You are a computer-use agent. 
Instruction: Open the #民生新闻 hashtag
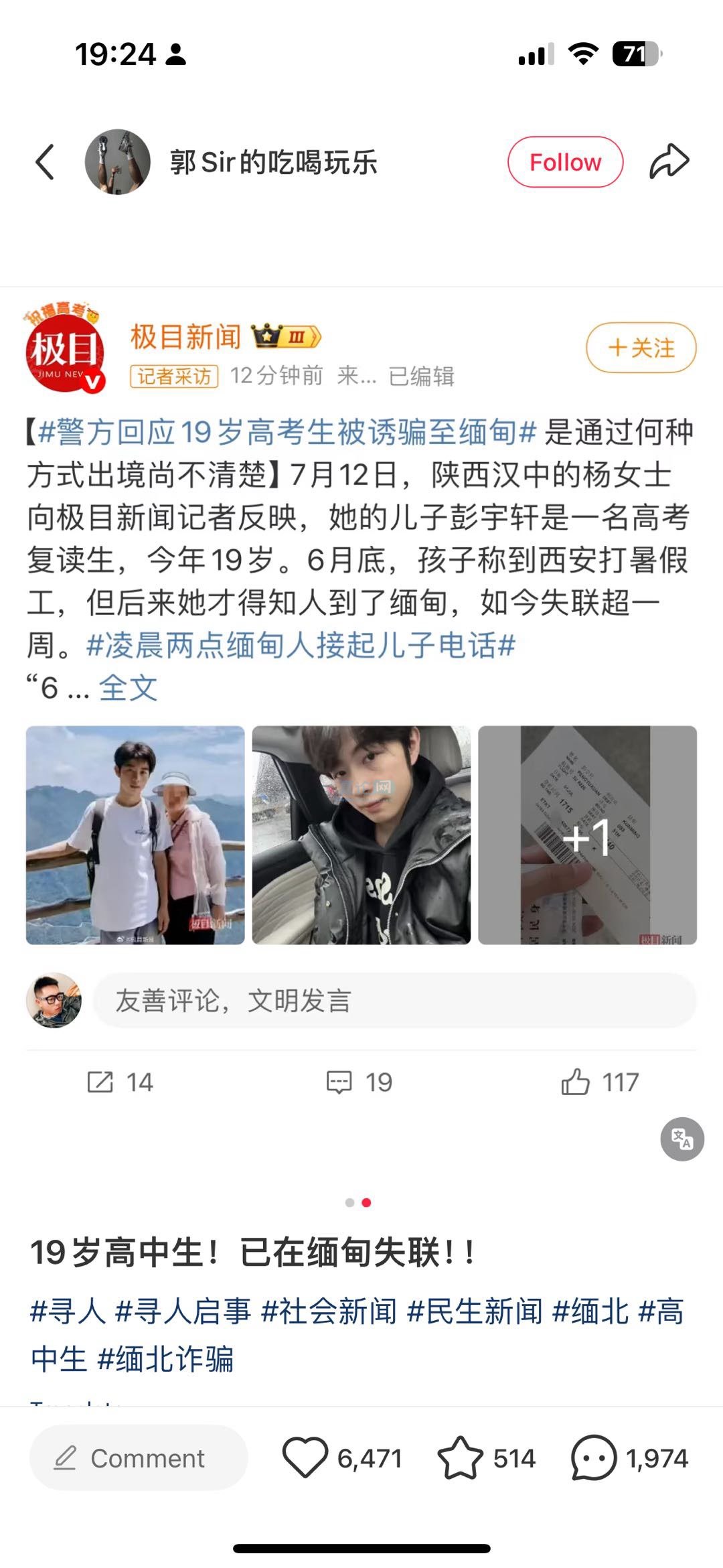(x=475, y=1311)
